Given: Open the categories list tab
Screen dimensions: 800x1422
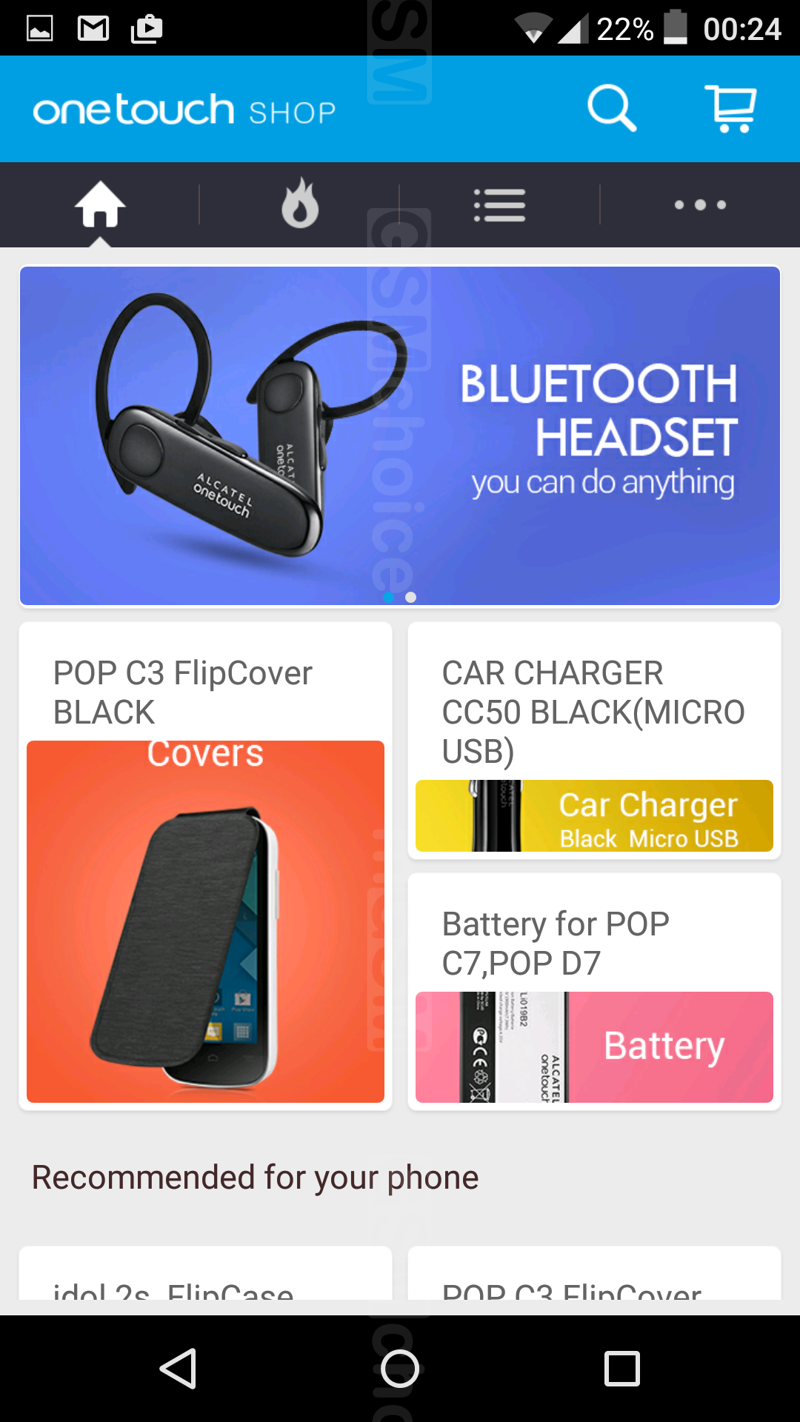Looking at the screenshot, I should tap(499, 205).
